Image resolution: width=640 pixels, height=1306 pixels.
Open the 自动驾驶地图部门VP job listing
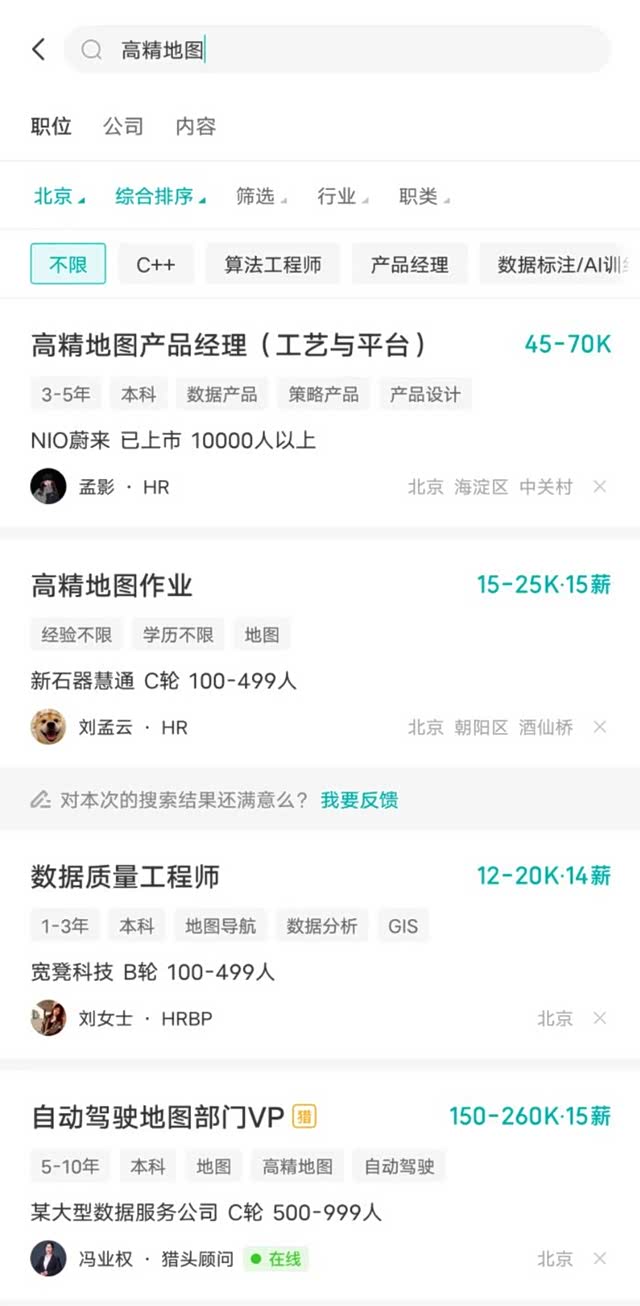coord(158,1118)
